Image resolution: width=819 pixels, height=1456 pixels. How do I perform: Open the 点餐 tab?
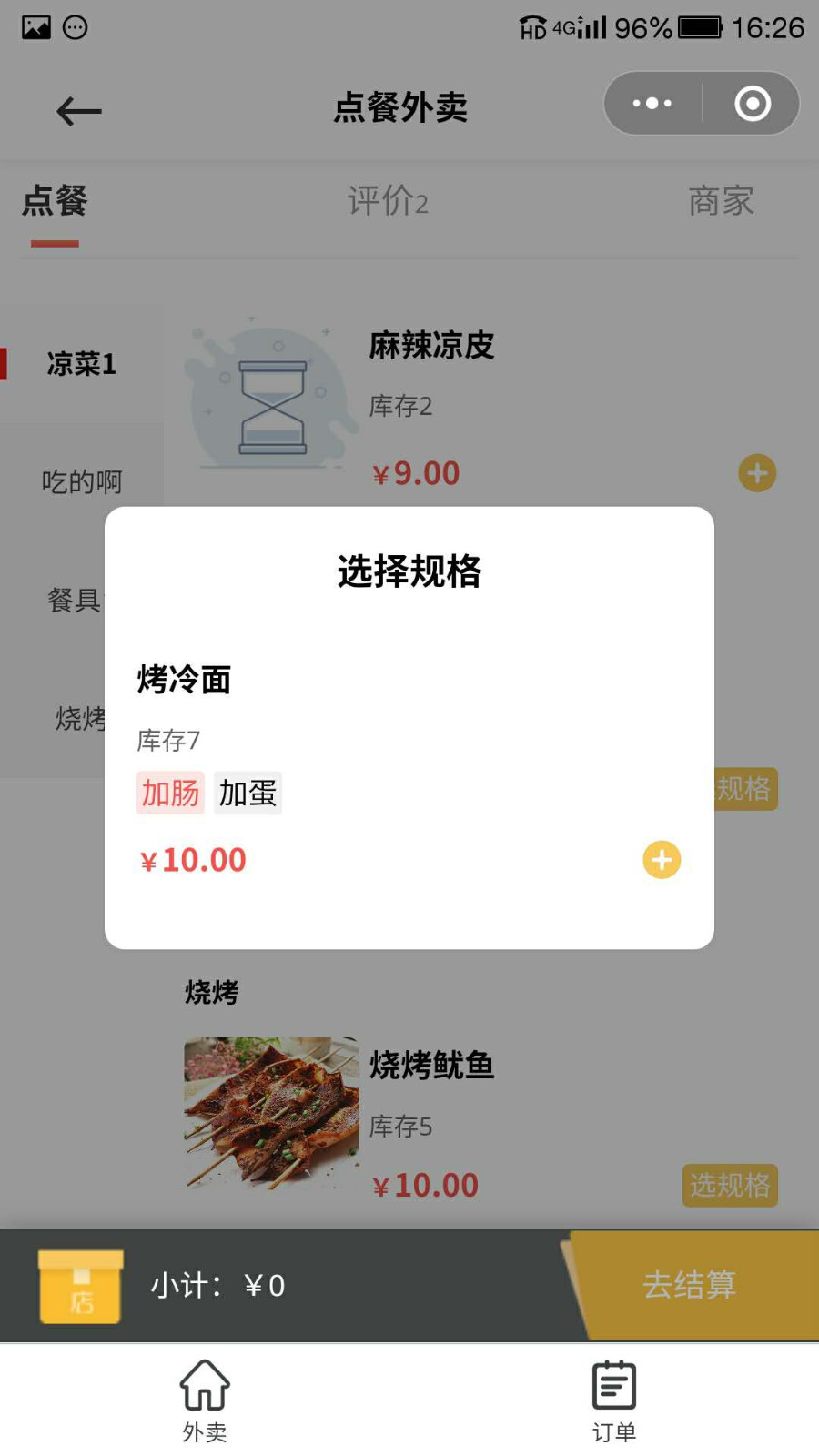[x=55, y=201]
